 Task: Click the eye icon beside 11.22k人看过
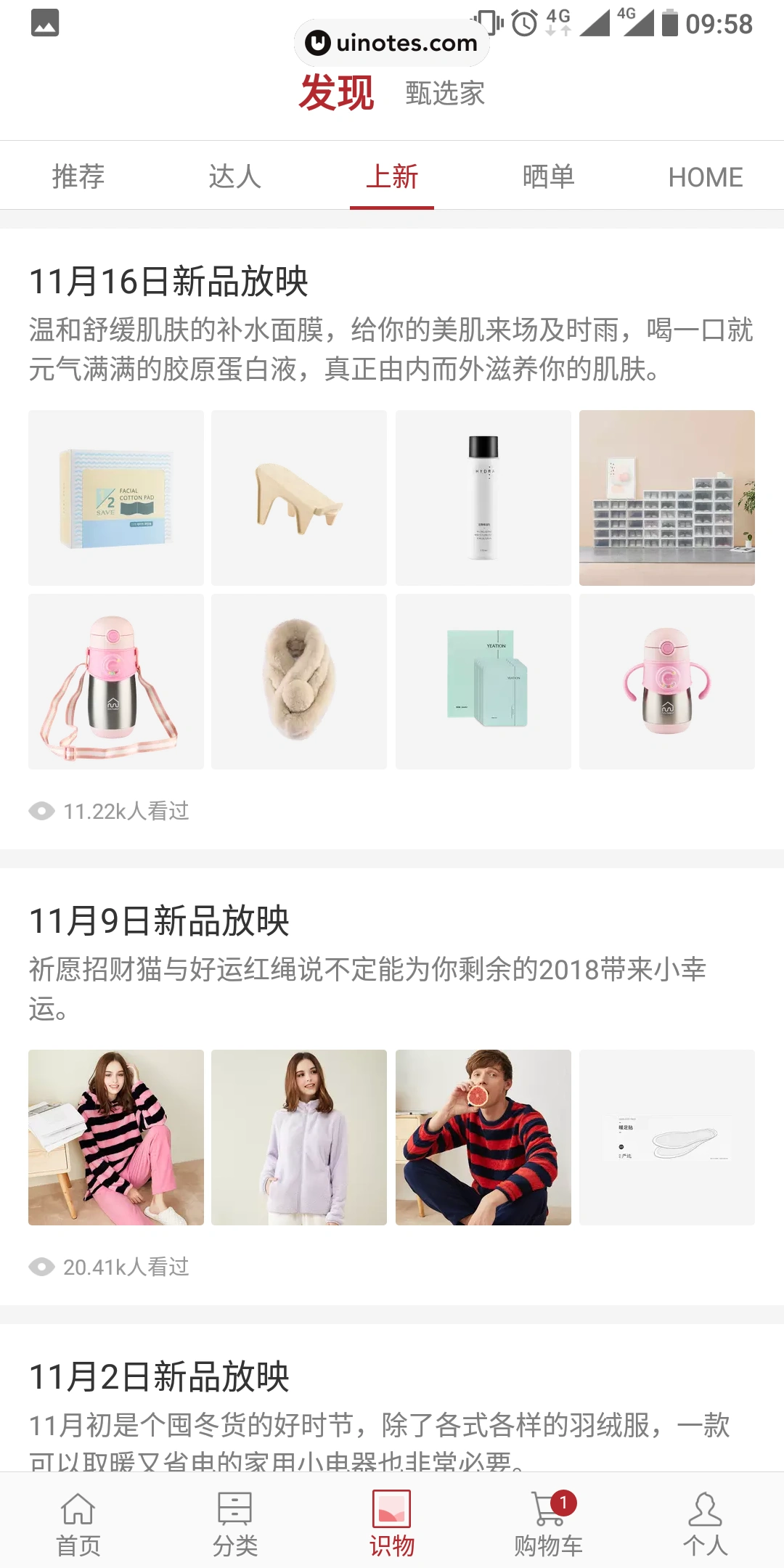pyautogui.click(x=42, y=812)
